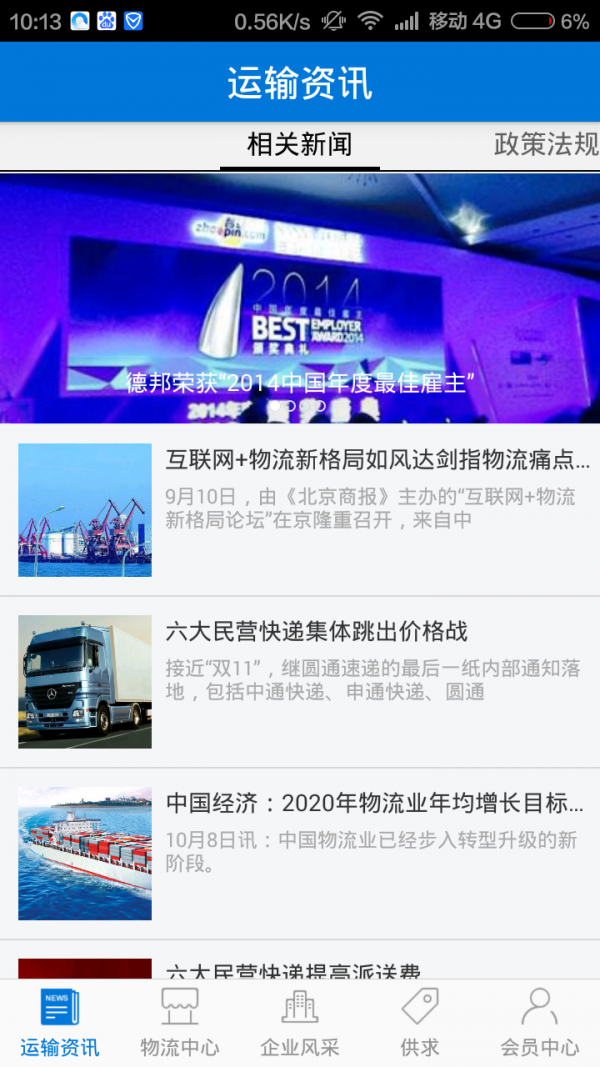The height and width of the screenshot is (1067, 600).
Task: Switch to the 相关新闻 tab
Action: click(299, 145)
